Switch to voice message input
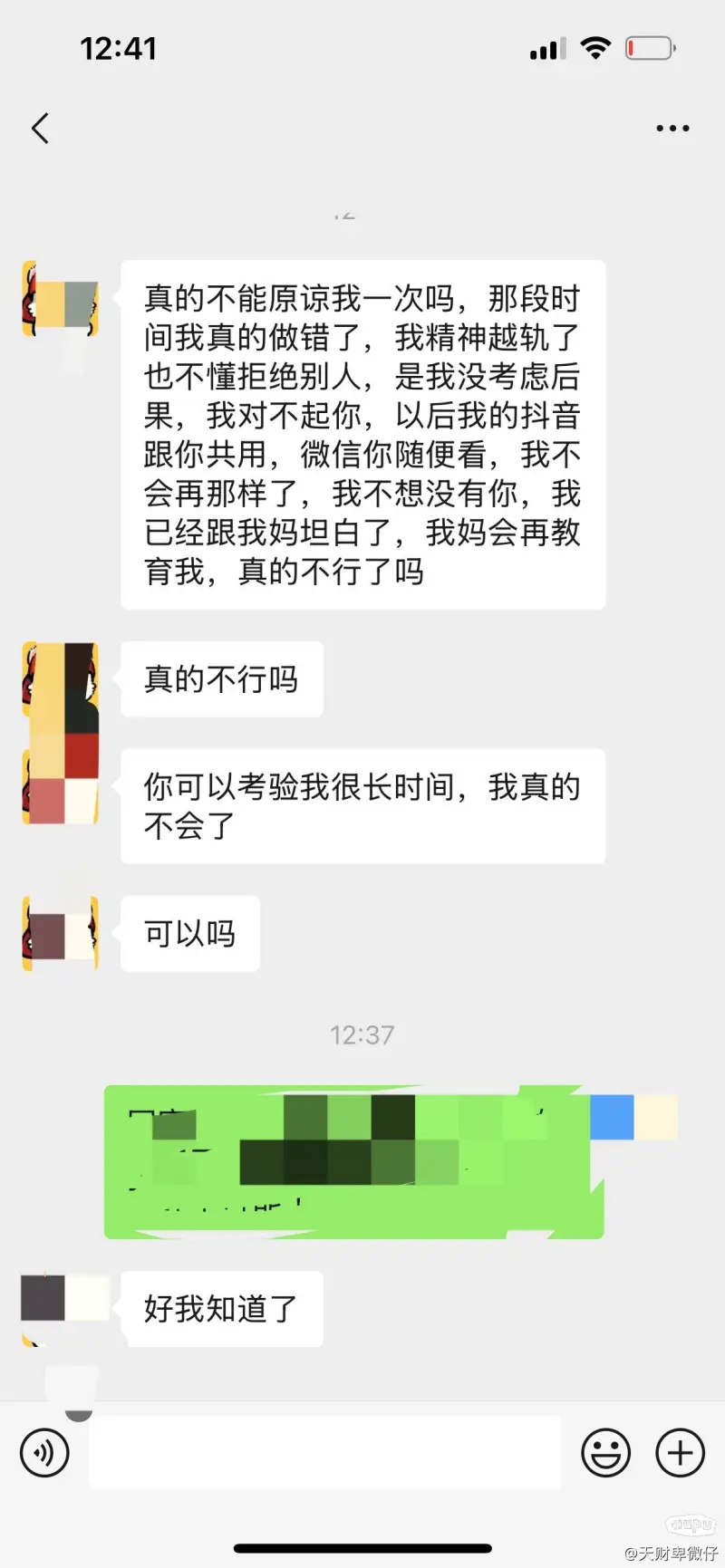 [44, 1453]
